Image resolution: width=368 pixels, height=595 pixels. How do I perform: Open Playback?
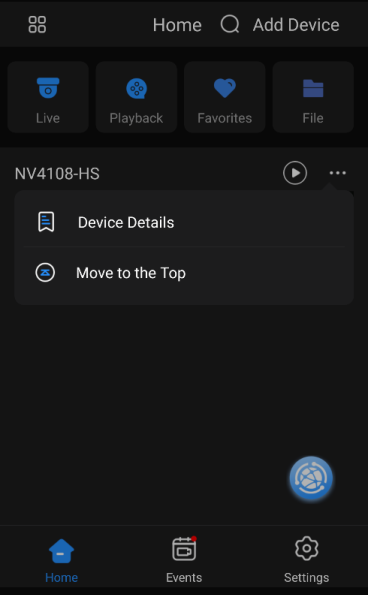(136, 97)
